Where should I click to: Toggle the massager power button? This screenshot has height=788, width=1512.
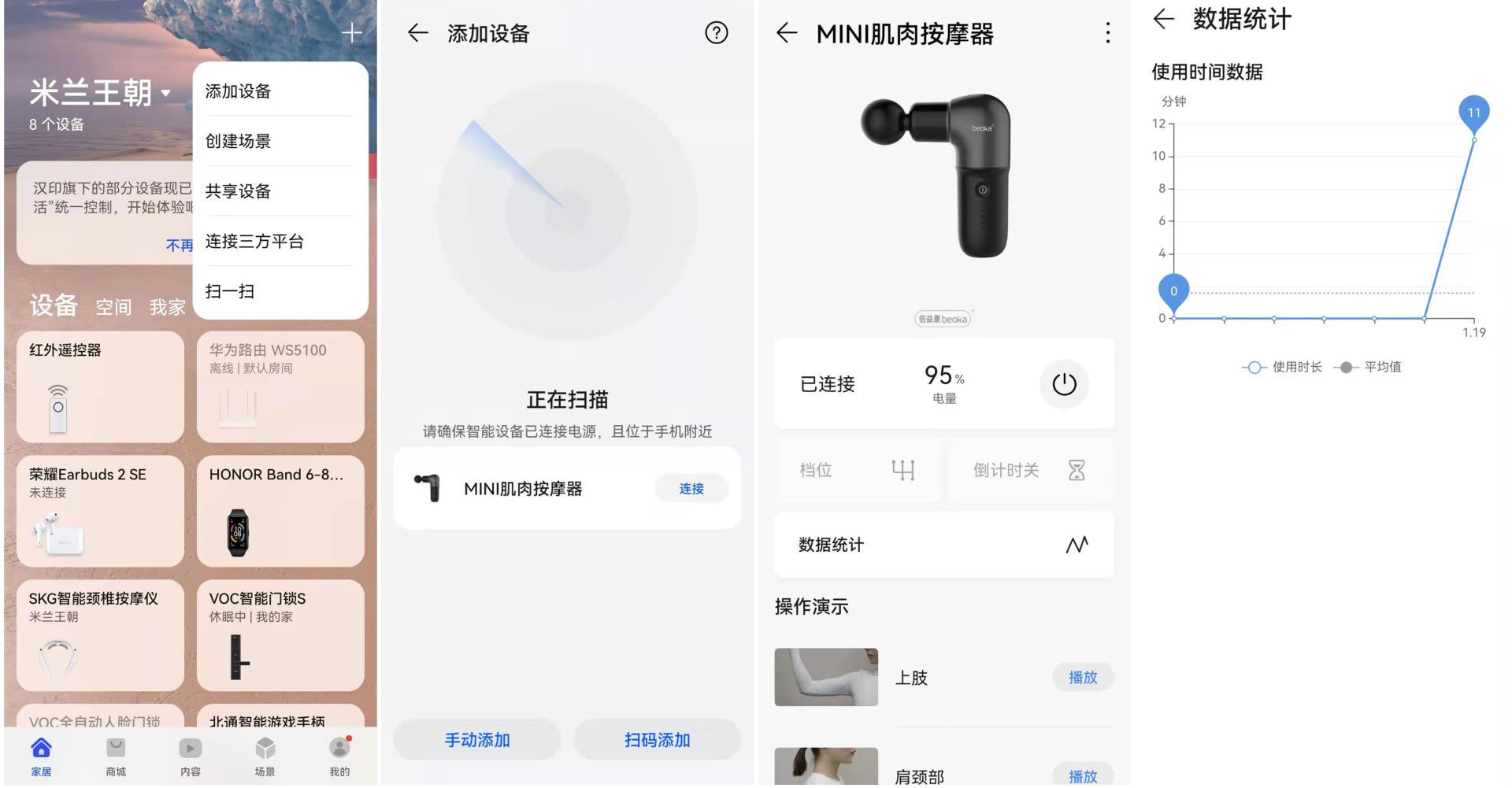1064,384
